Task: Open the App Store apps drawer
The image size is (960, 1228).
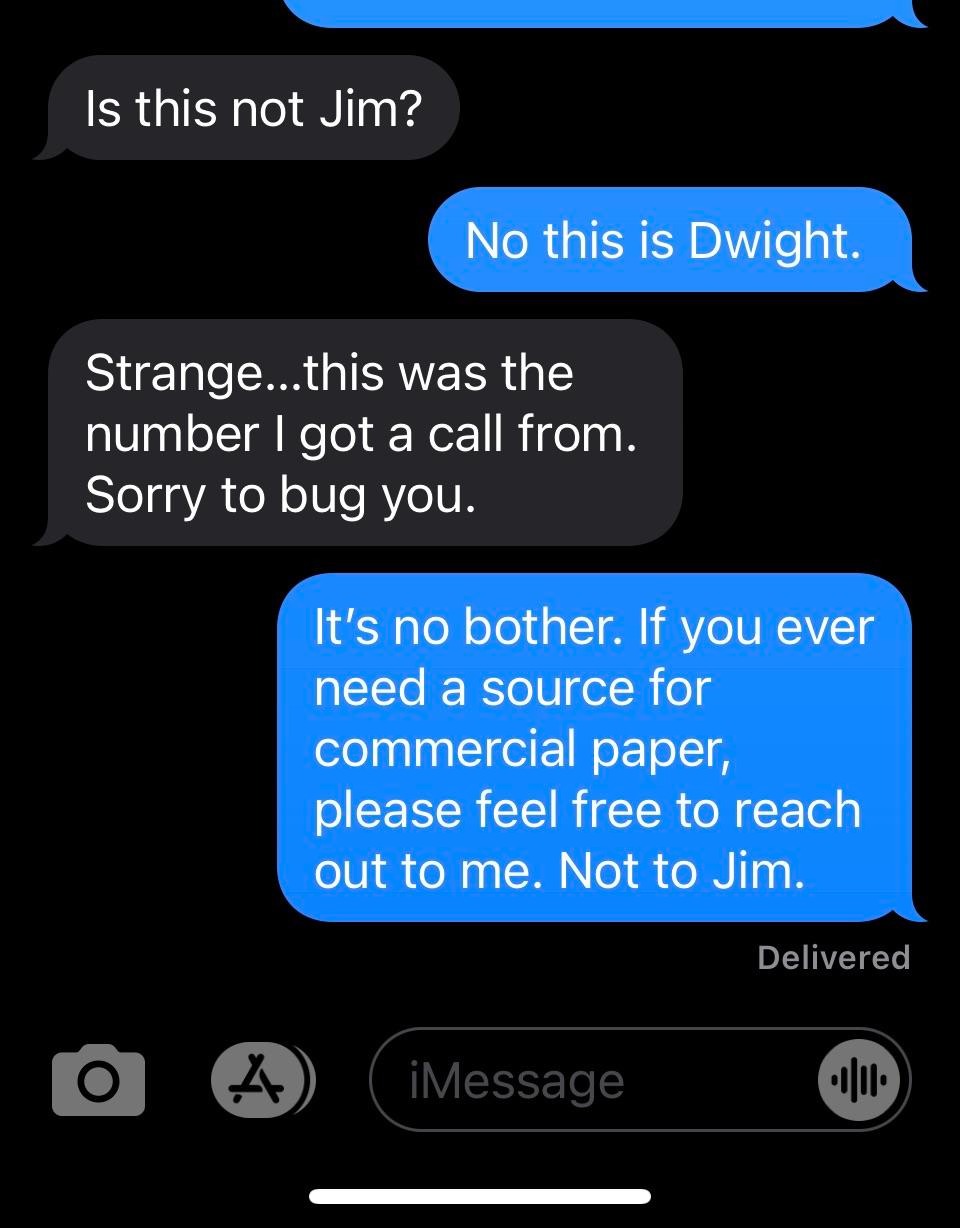Action: point(262,1080)
